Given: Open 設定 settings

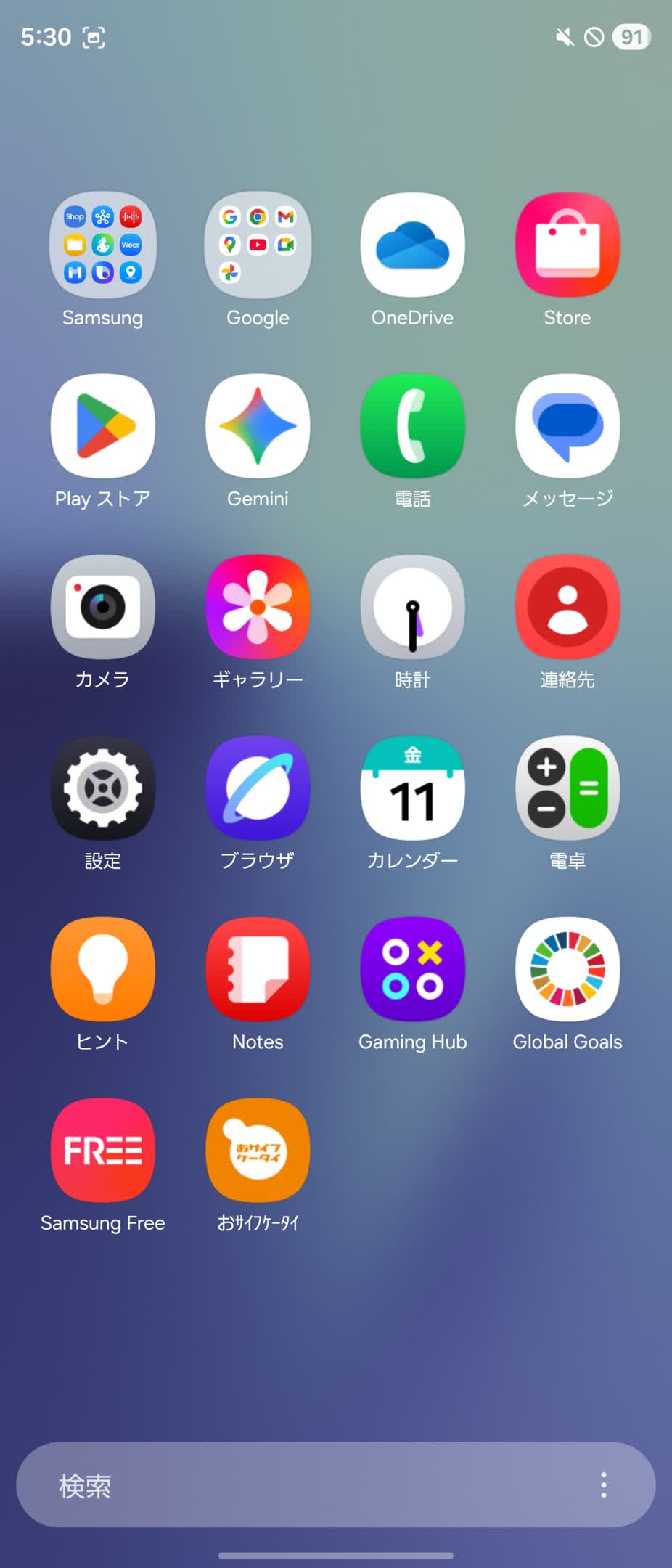Looking at the screenshot, I should [x=102, y=788].
